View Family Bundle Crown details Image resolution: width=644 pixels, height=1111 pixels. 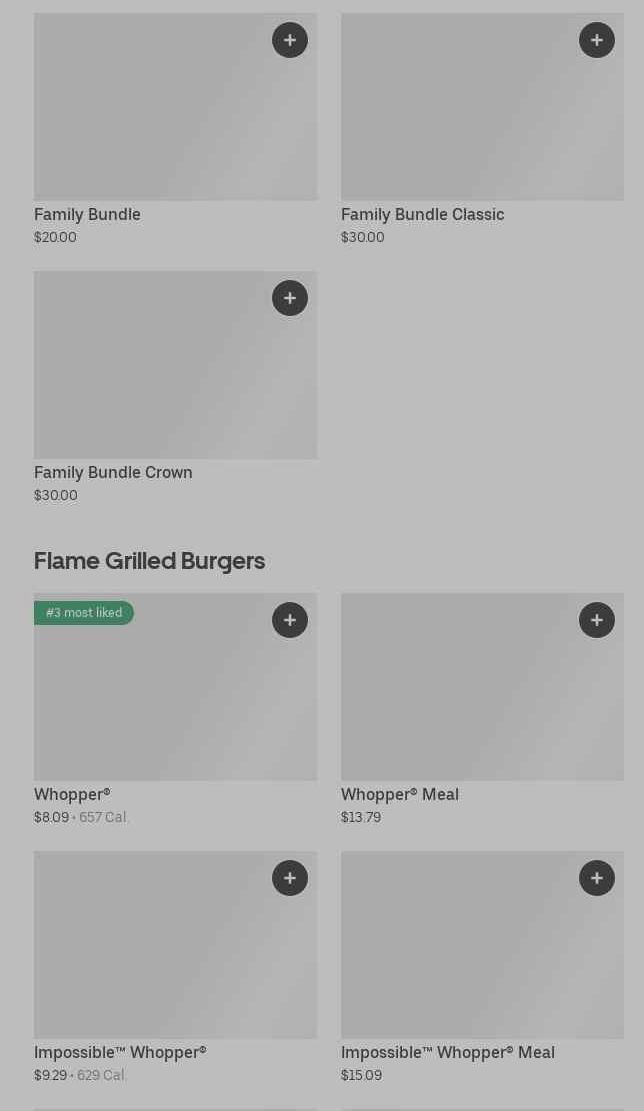150,380
